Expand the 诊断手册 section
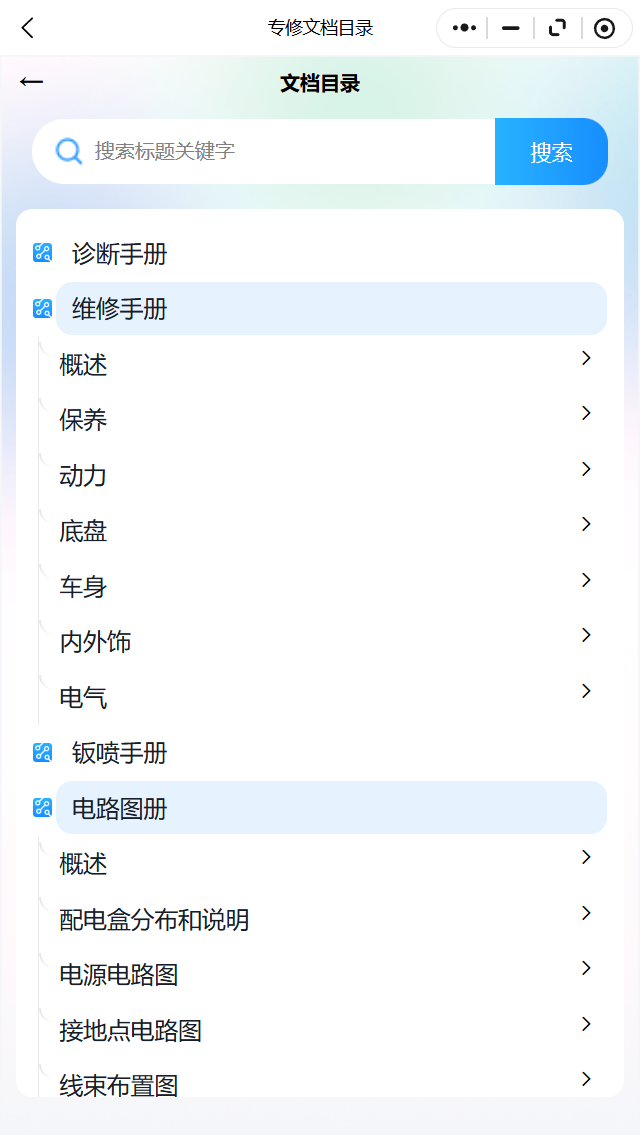 click(x=119, y=254)
